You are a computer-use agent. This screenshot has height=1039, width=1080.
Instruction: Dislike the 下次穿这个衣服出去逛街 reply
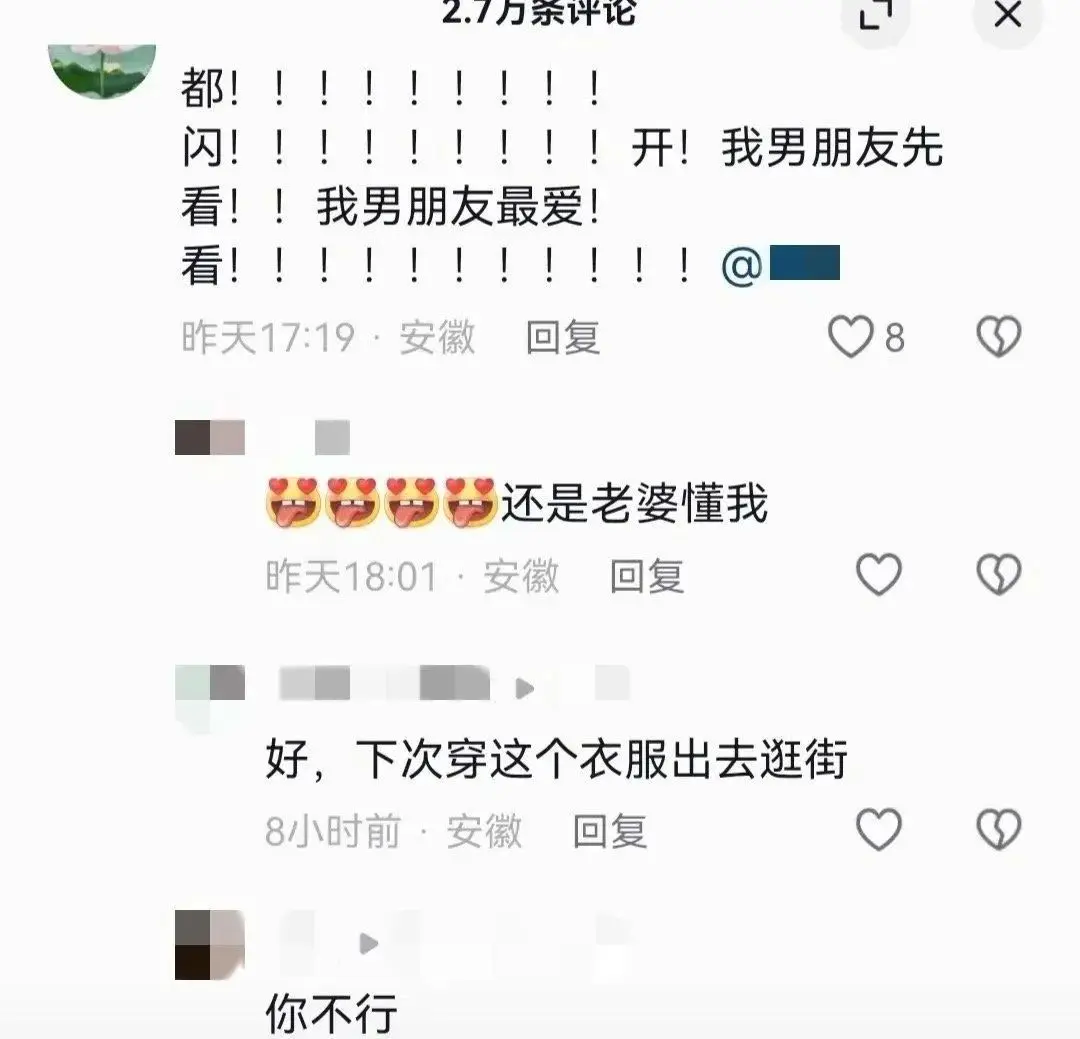pyautogui.click(x=998, y=830)
